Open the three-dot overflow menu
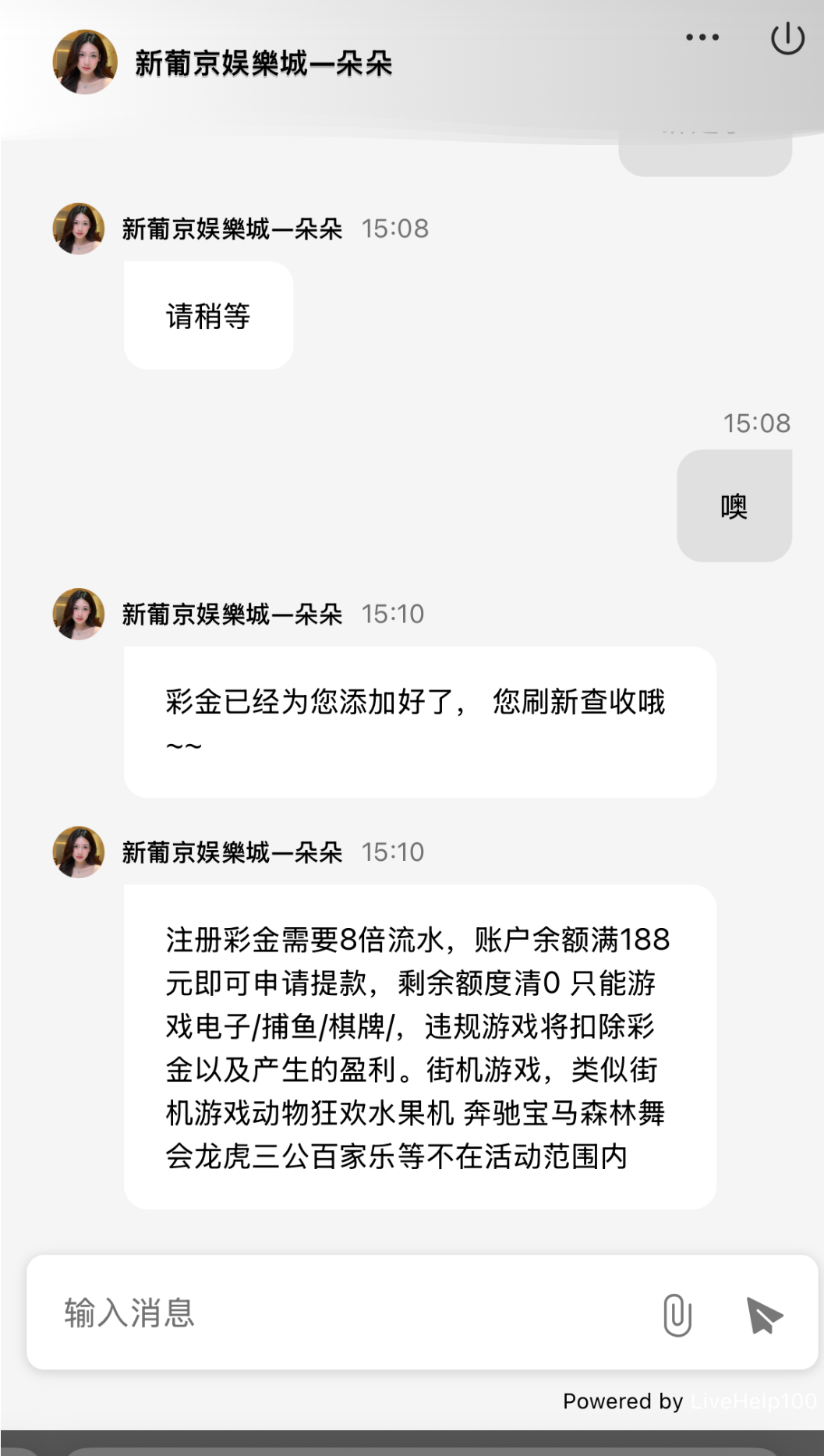 pos(702,37)
